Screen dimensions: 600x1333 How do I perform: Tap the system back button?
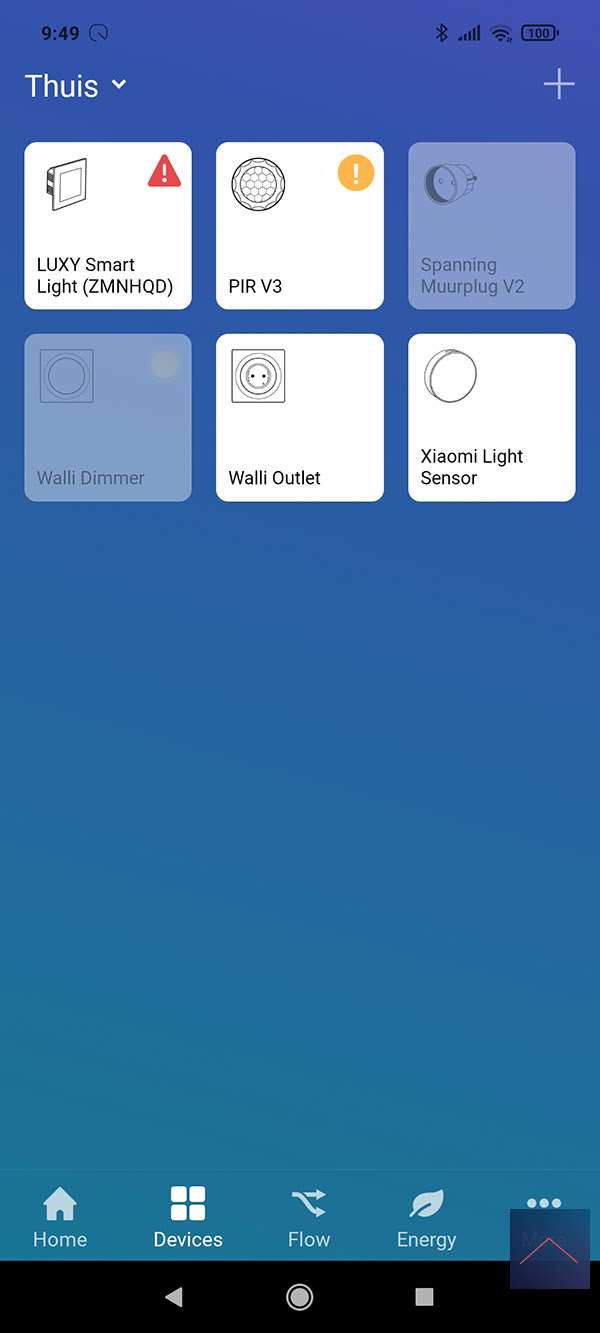click(174, 1297)
